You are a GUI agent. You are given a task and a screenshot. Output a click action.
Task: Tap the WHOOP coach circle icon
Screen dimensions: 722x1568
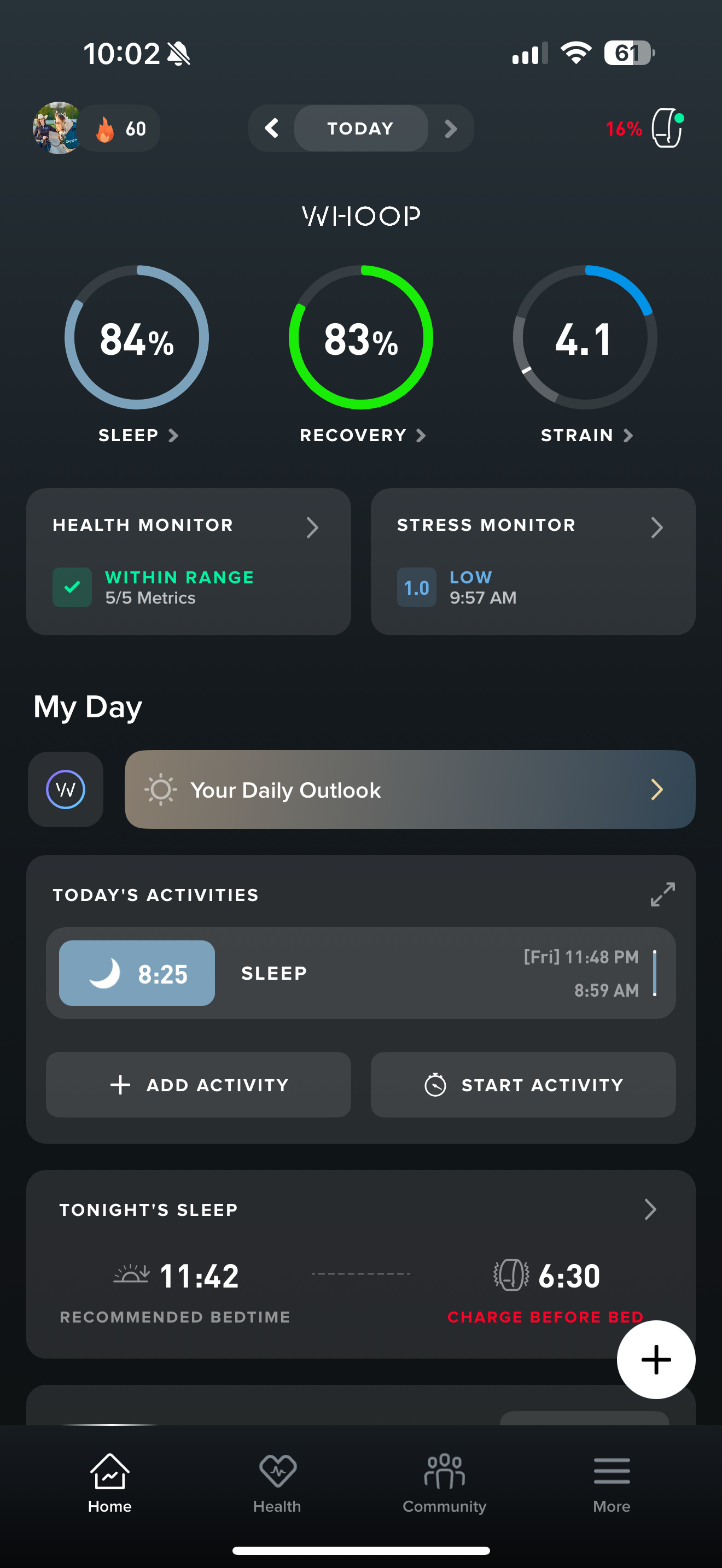(66, 789)
